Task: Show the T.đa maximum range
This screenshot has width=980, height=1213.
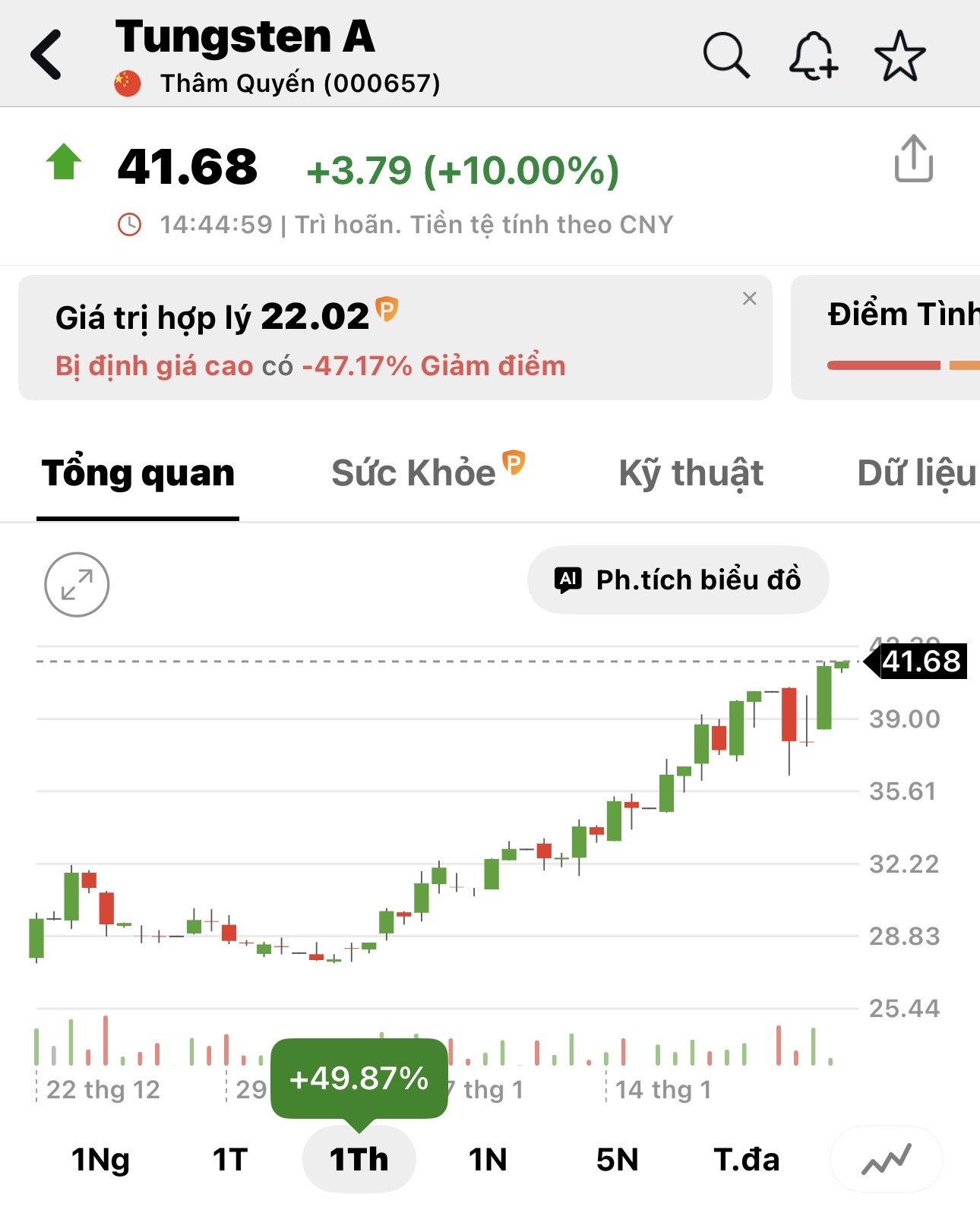Action: click(x=747, y=1160)
